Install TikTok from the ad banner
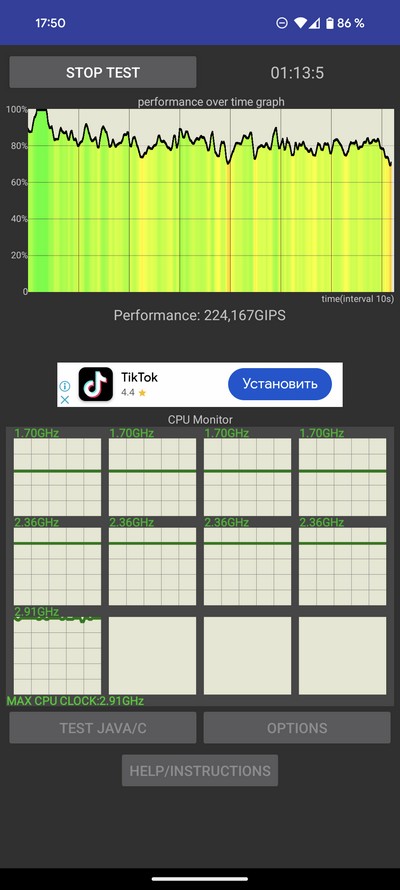400x890 pixels. tap(280, 384)
